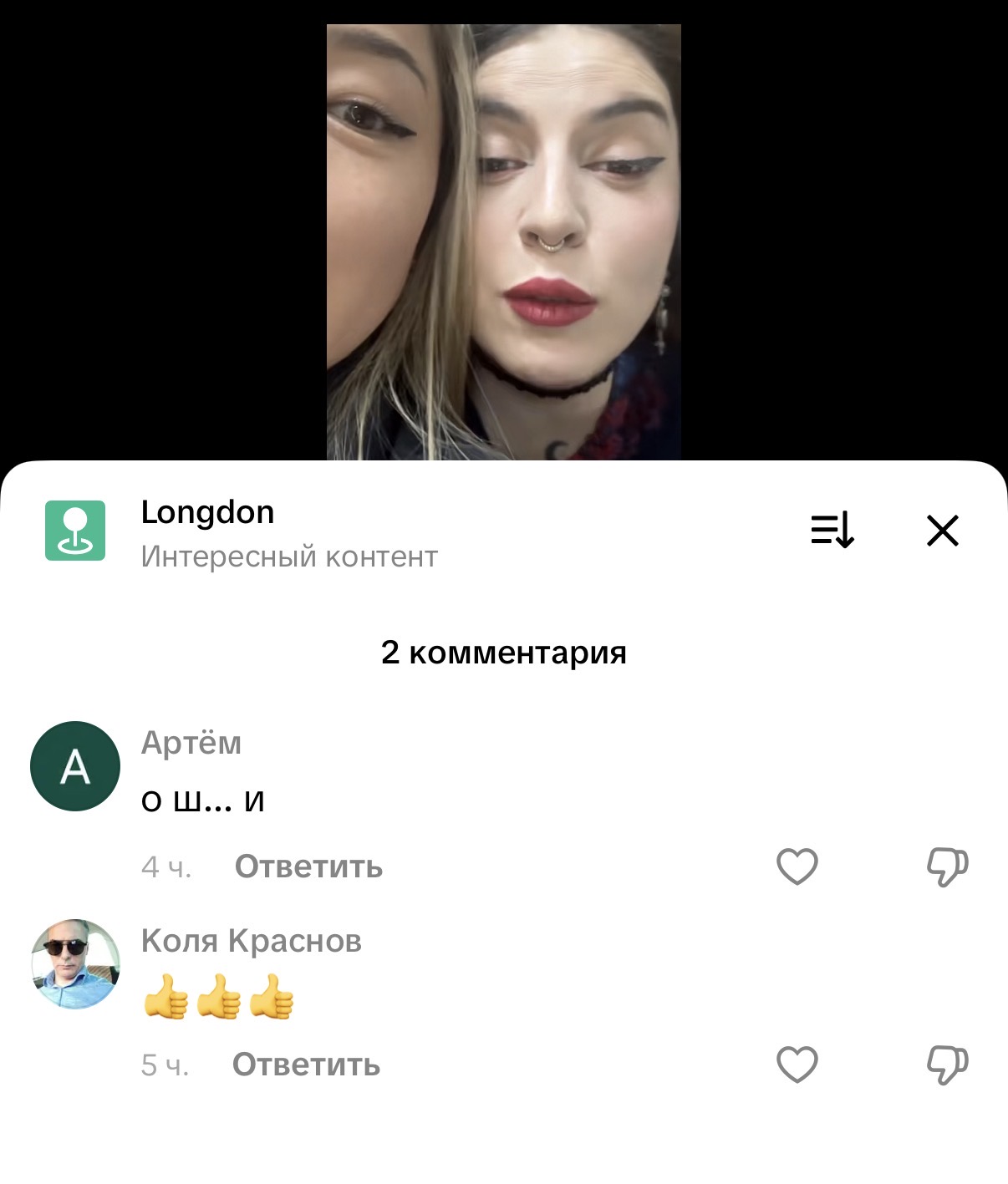
Task: Like Коля Краснов's comment
Action: point(797,1065)
